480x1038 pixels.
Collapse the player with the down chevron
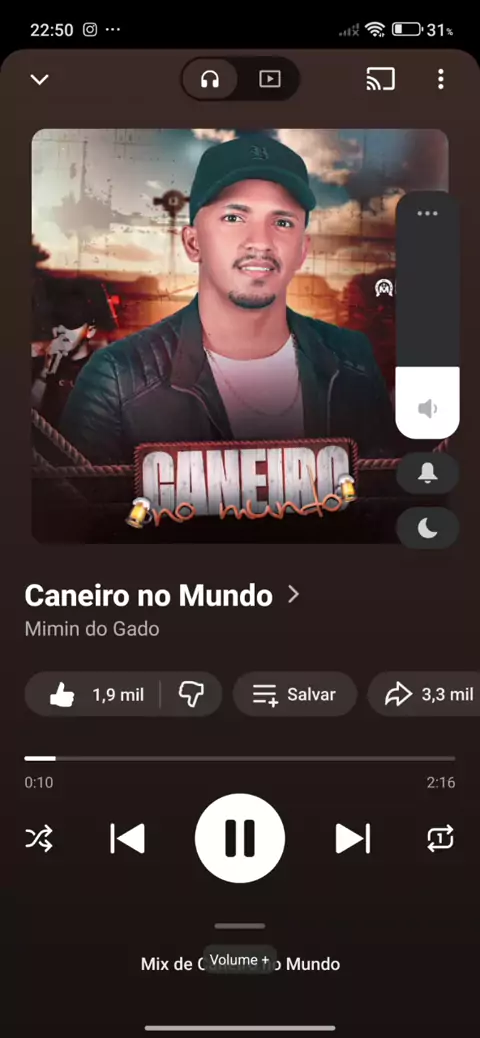click(x=40, y=79)
